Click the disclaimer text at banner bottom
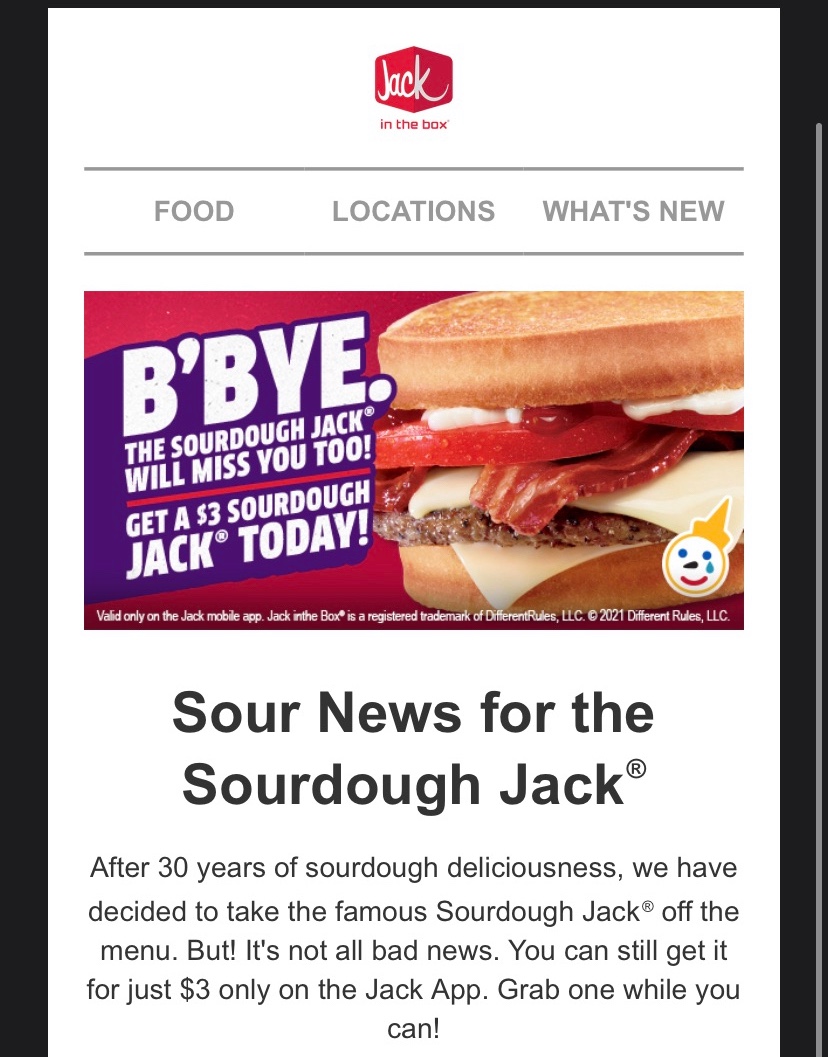Image resolution: width=828 pixels, height=1057 pixels. point(413,618)
